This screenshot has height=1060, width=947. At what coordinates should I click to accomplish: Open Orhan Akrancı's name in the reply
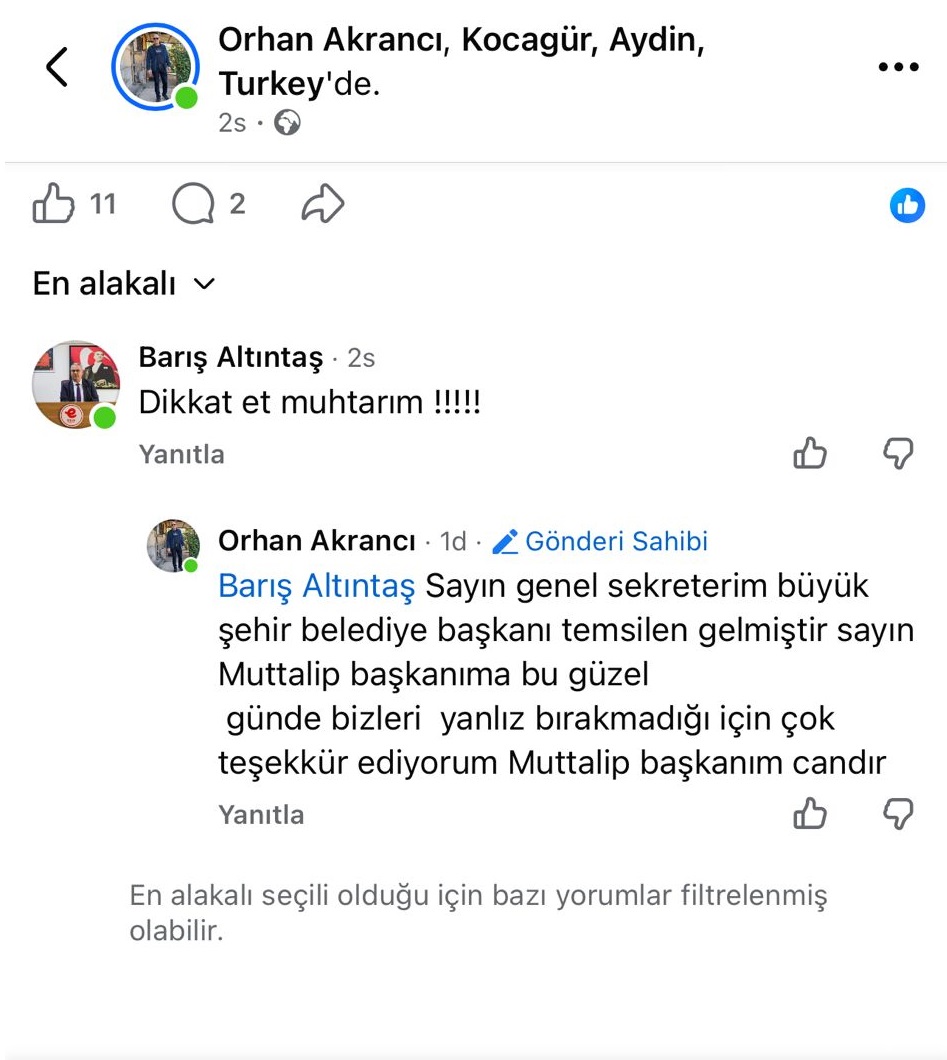point(316,541)
